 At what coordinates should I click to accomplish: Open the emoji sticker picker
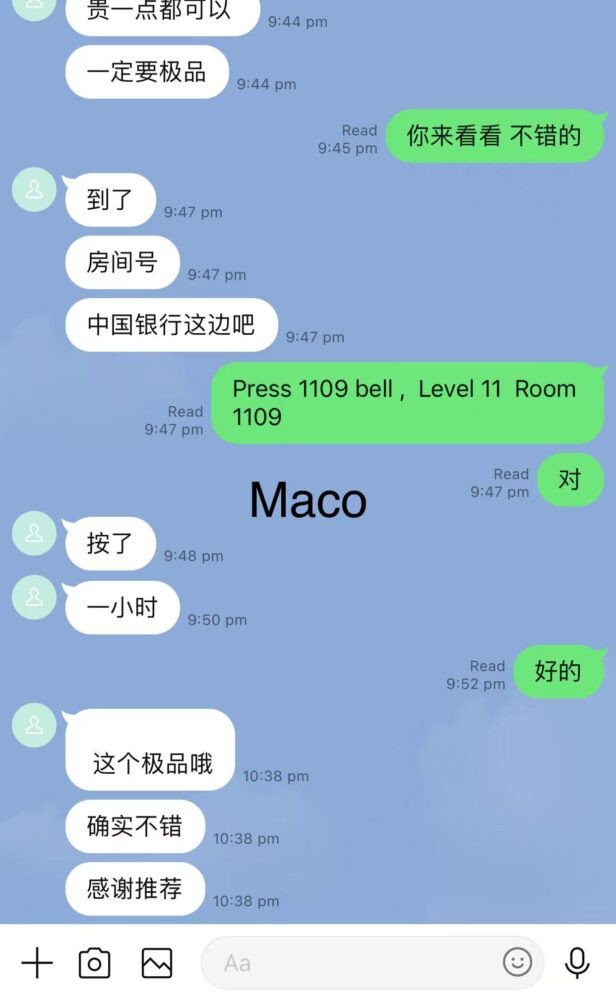[517, 963]
